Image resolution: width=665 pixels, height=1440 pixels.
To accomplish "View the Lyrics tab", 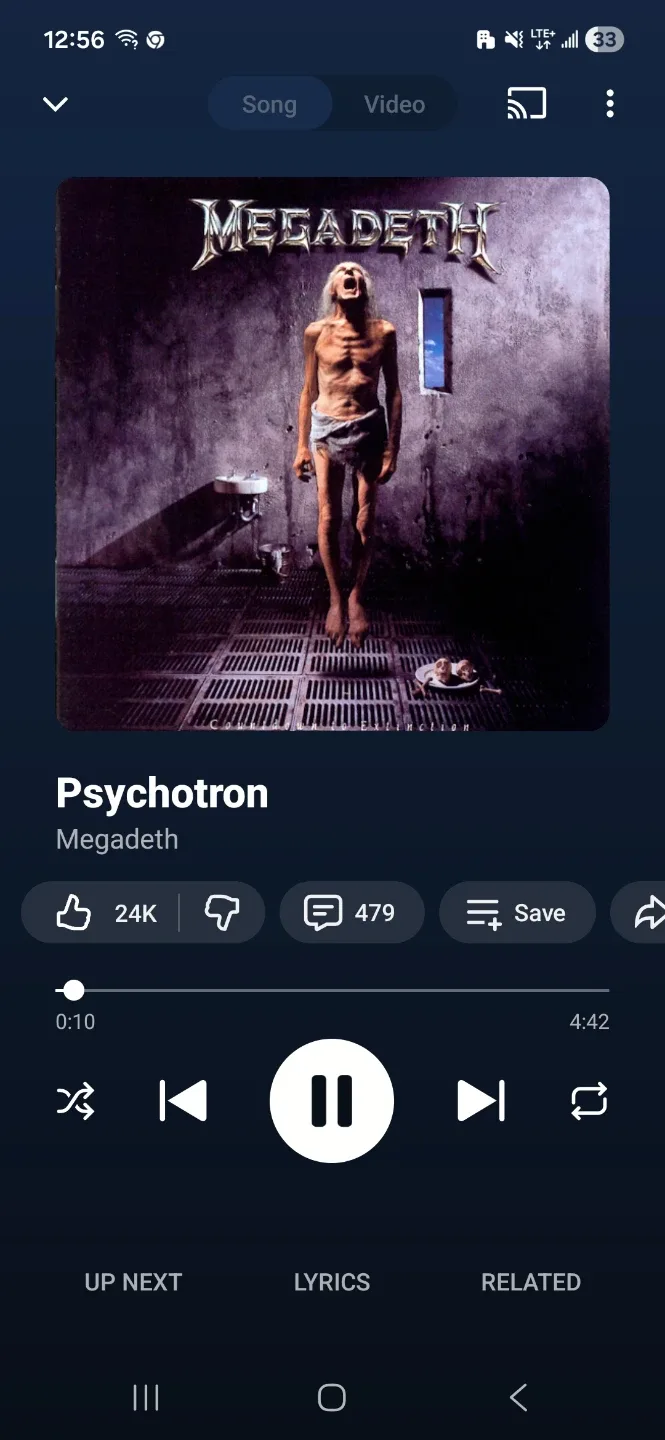I will (x=332, y=1282).
